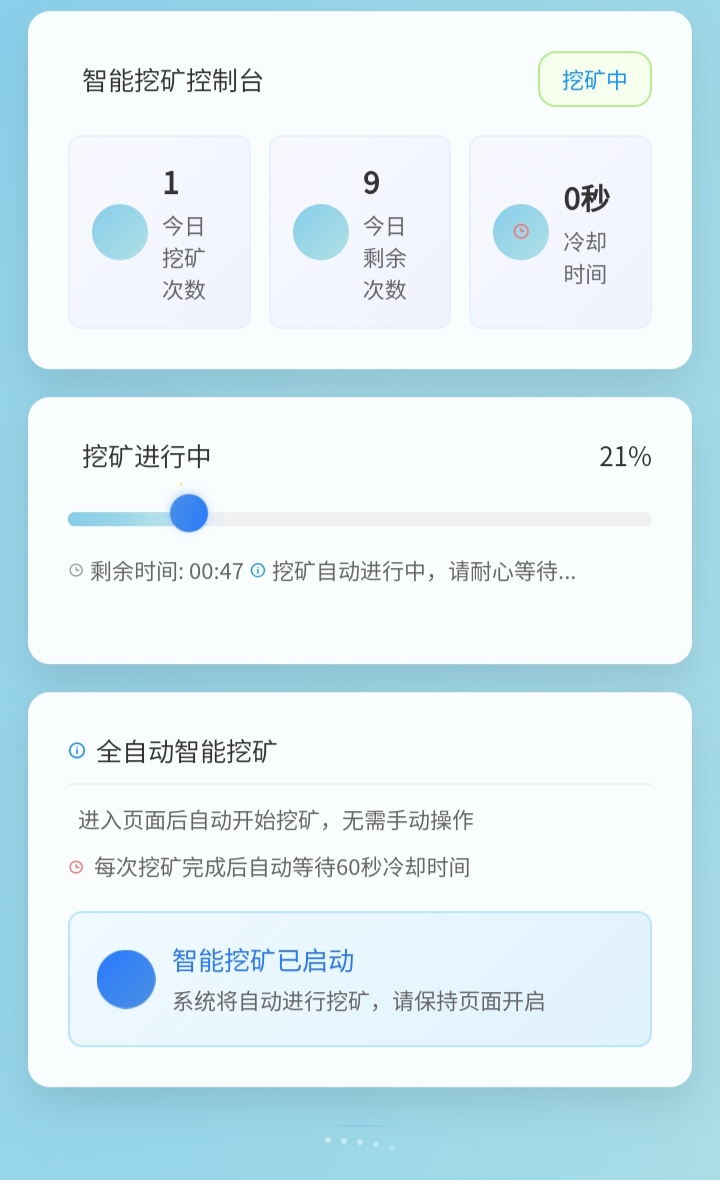Click the 今日挖矿次数 stat card

point(159,231)
